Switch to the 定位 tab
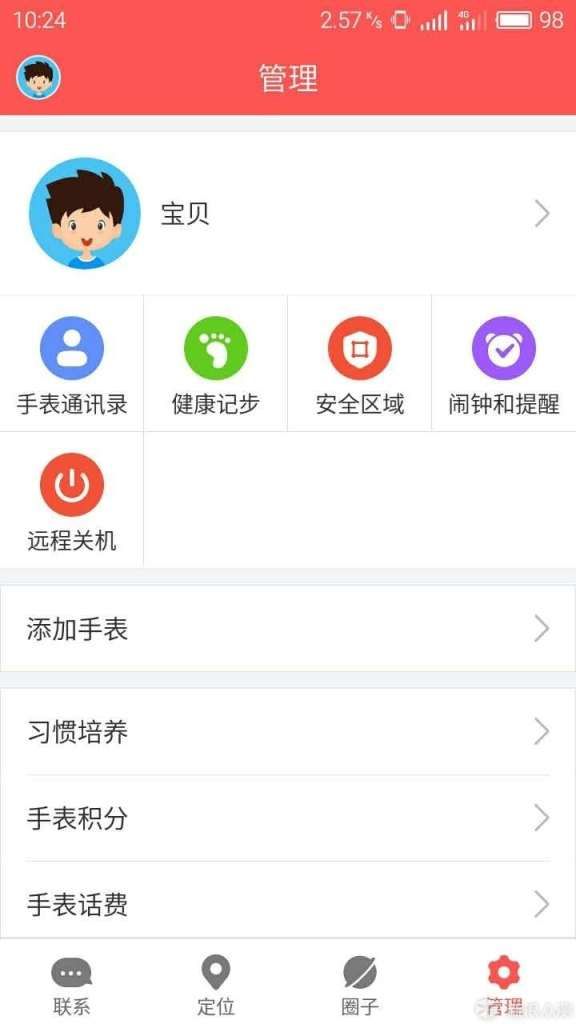The image size is (576, 1024). [x=216, y=983]
